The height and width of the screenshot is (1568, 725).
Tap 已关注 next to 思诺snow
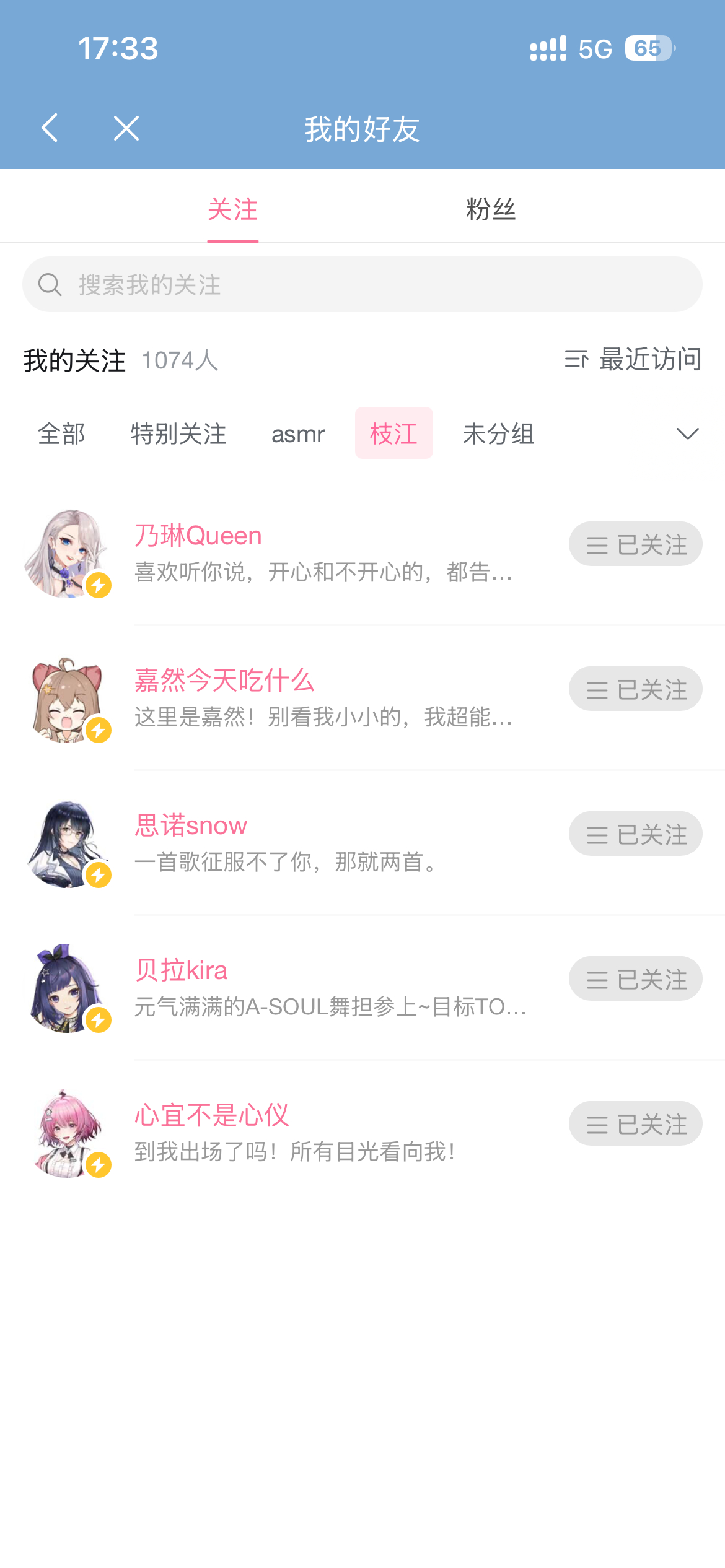pyautogui.click(x=635, y=834)
